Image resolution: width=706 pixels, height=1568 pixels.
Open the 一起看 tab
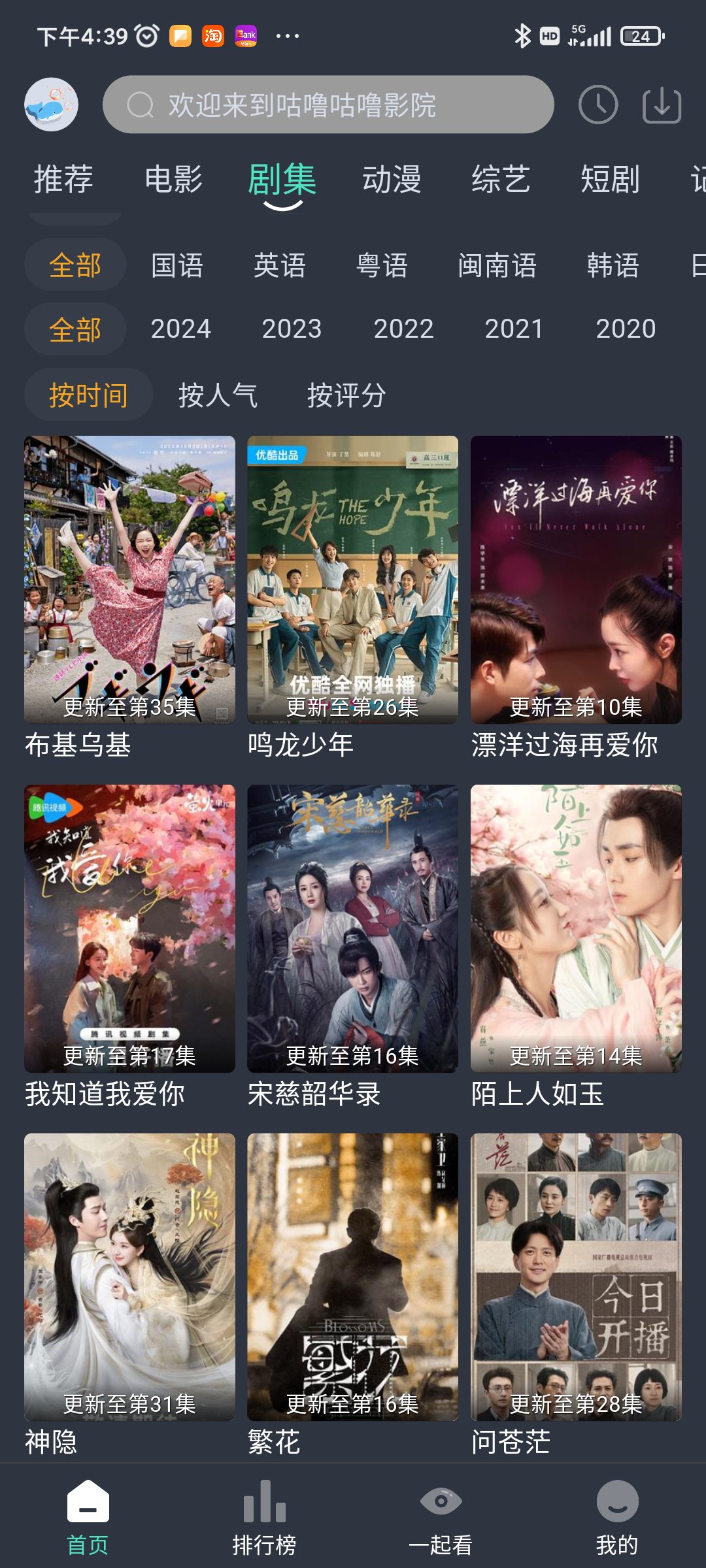pos(441,1518)
